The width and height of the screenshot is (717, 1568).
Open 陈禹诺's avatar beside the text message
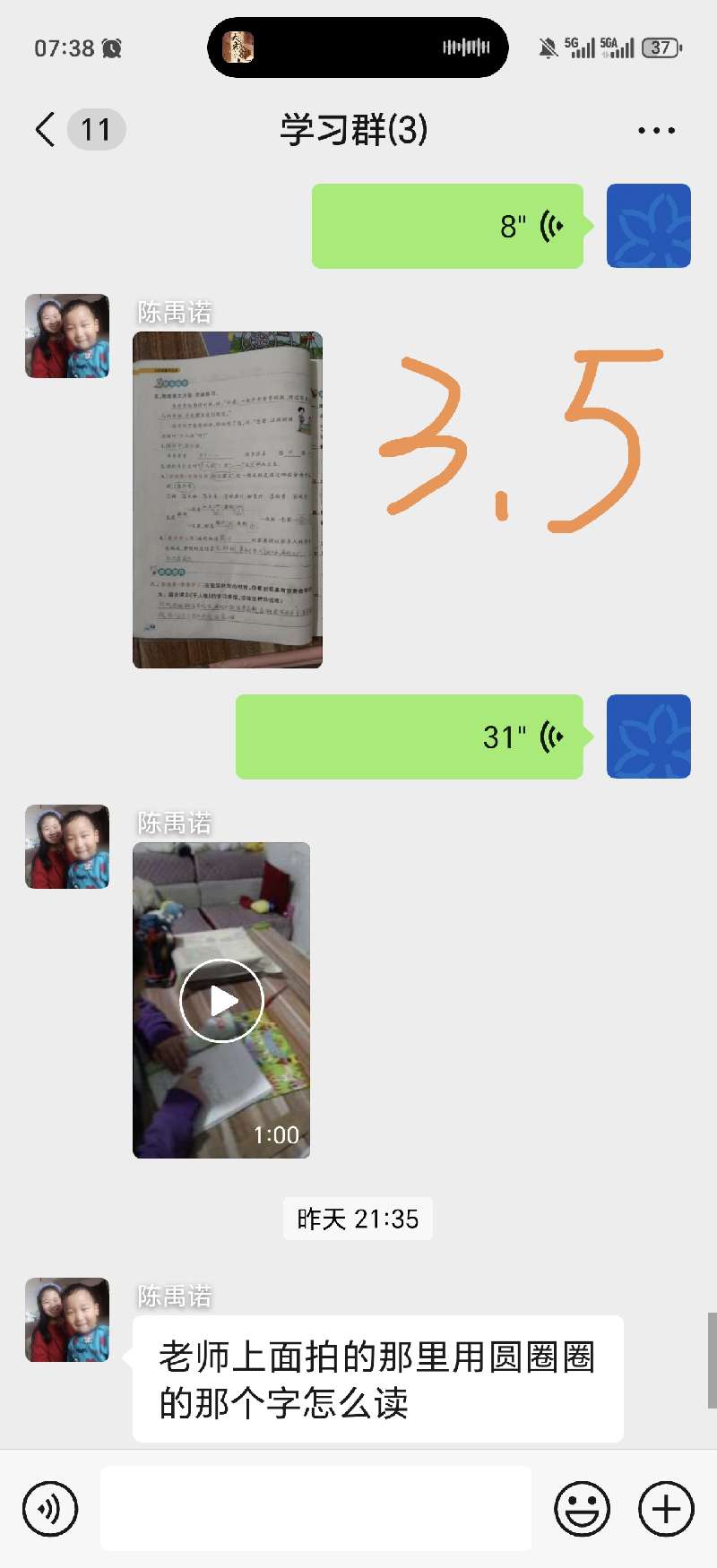point(67,1320)
